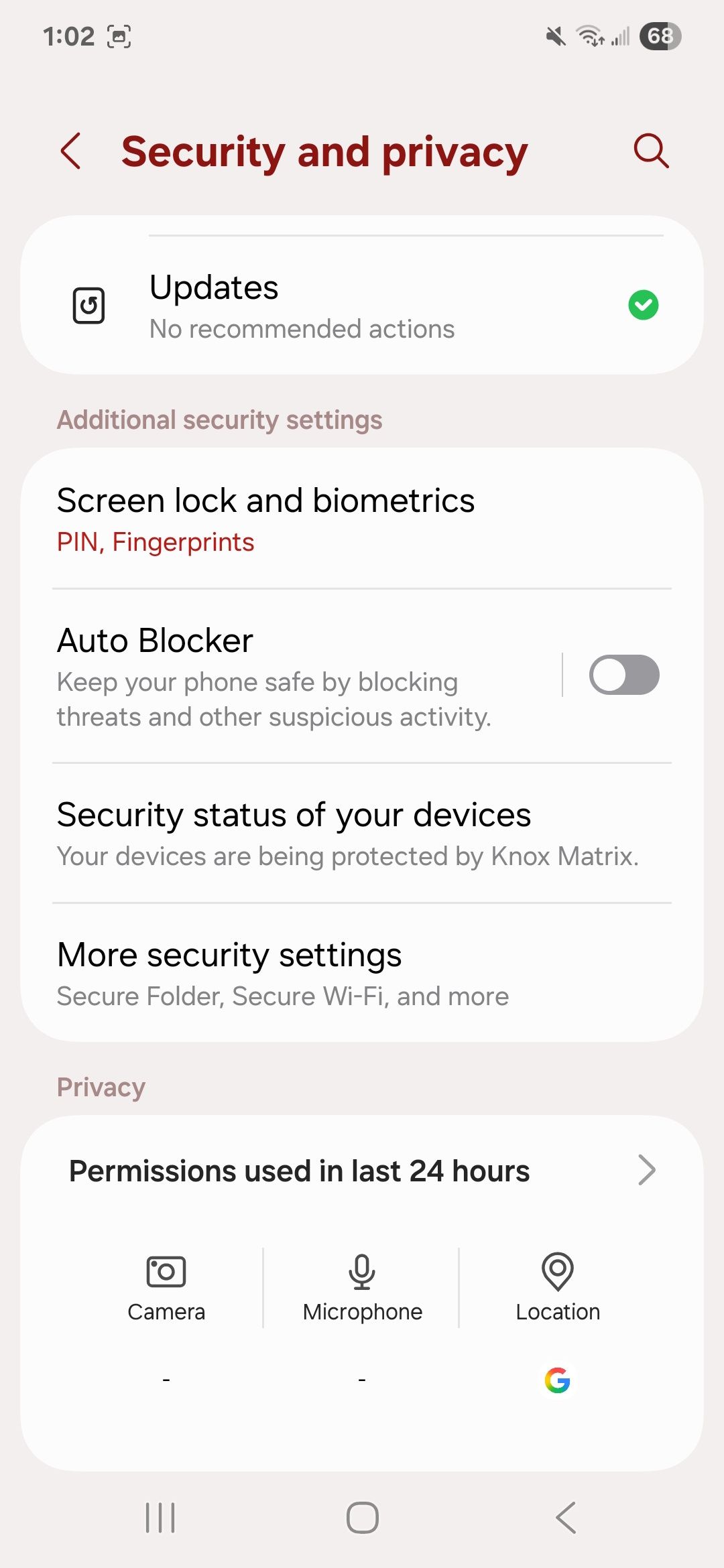Tap the Location permission icon

(557, 1271)
